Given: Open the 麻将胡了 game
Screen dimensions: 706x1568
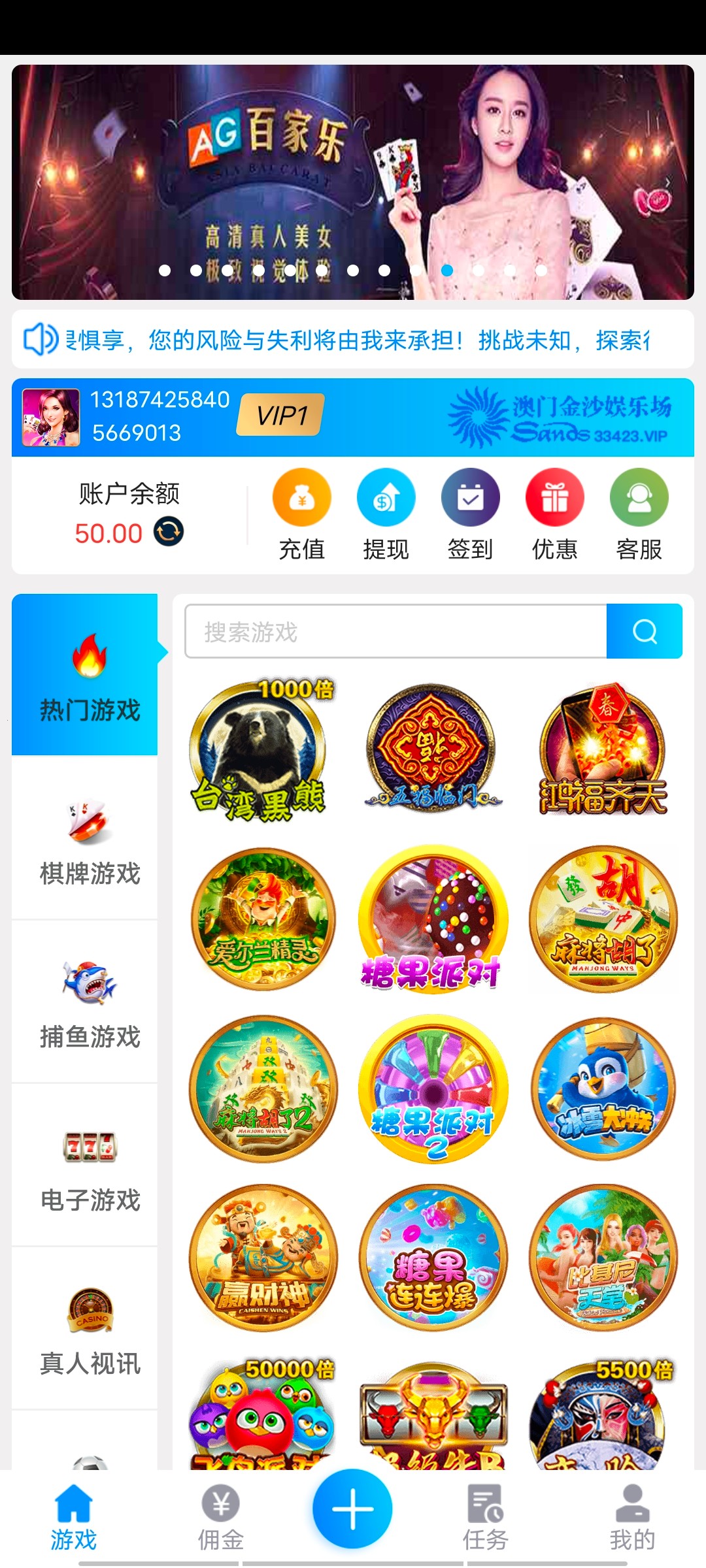Looking at the screenshot, I should (603, 920).
